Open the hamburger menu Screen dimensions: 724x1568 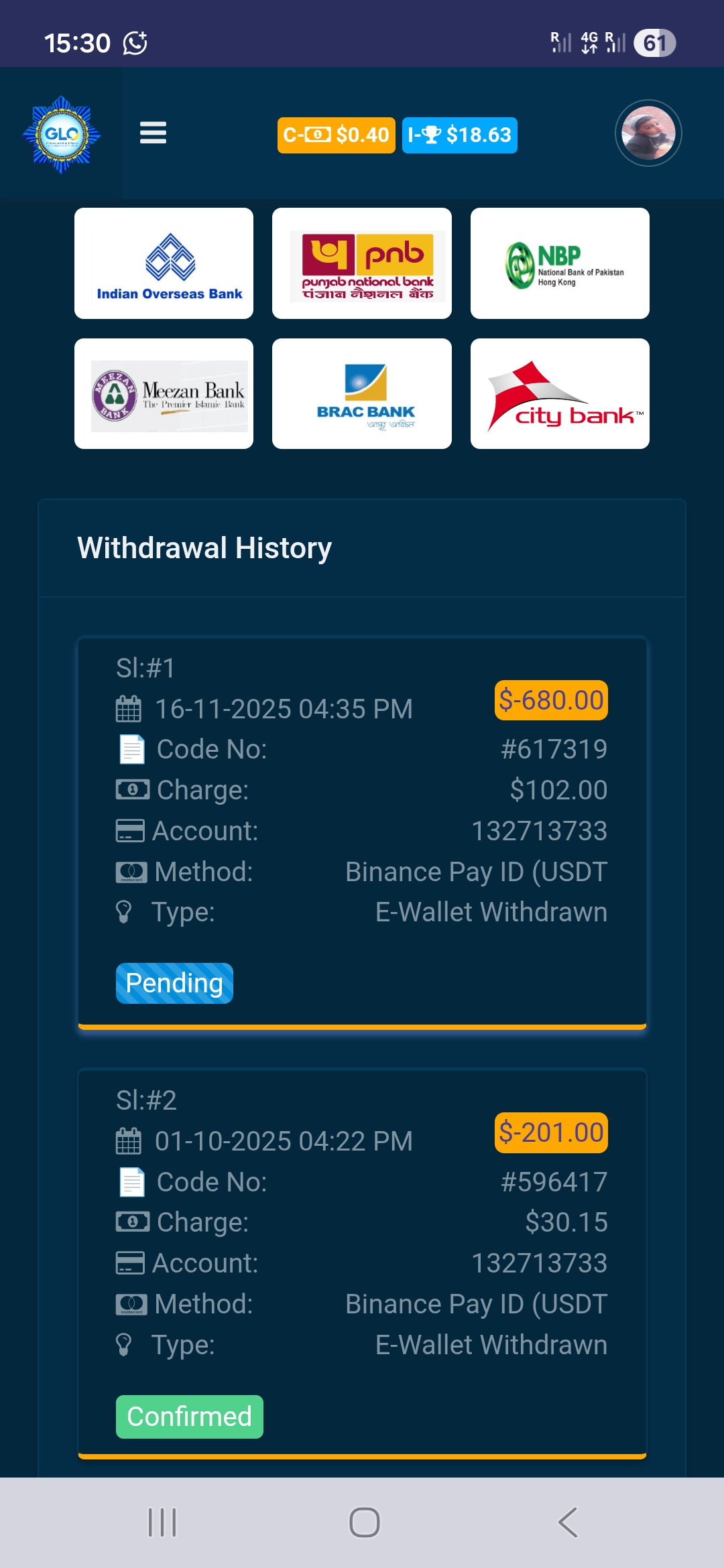click(x=153, y=133)
